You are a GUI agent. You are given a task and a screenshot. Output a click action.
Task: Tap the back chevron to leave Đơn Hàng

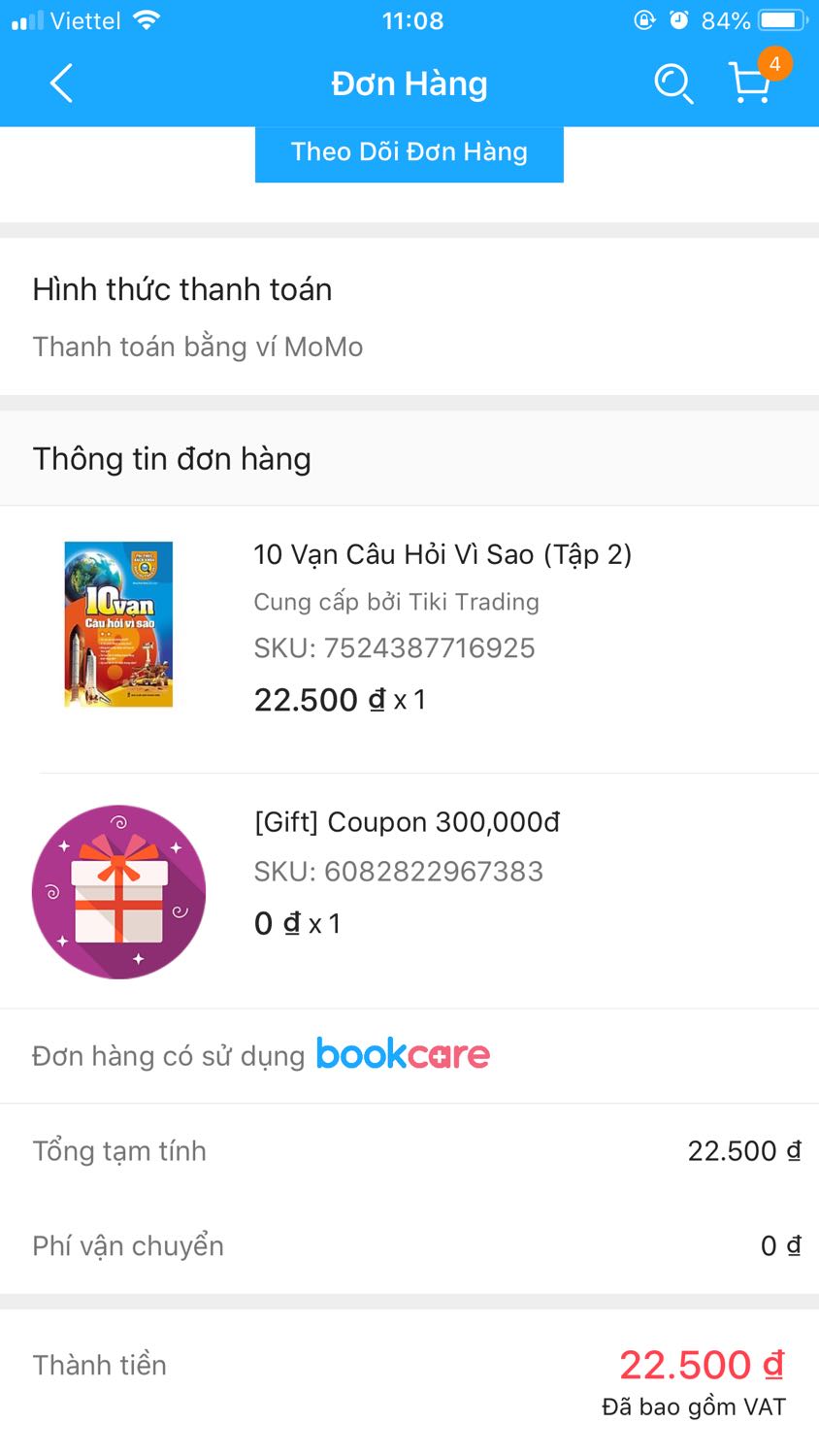coord(60,84)
